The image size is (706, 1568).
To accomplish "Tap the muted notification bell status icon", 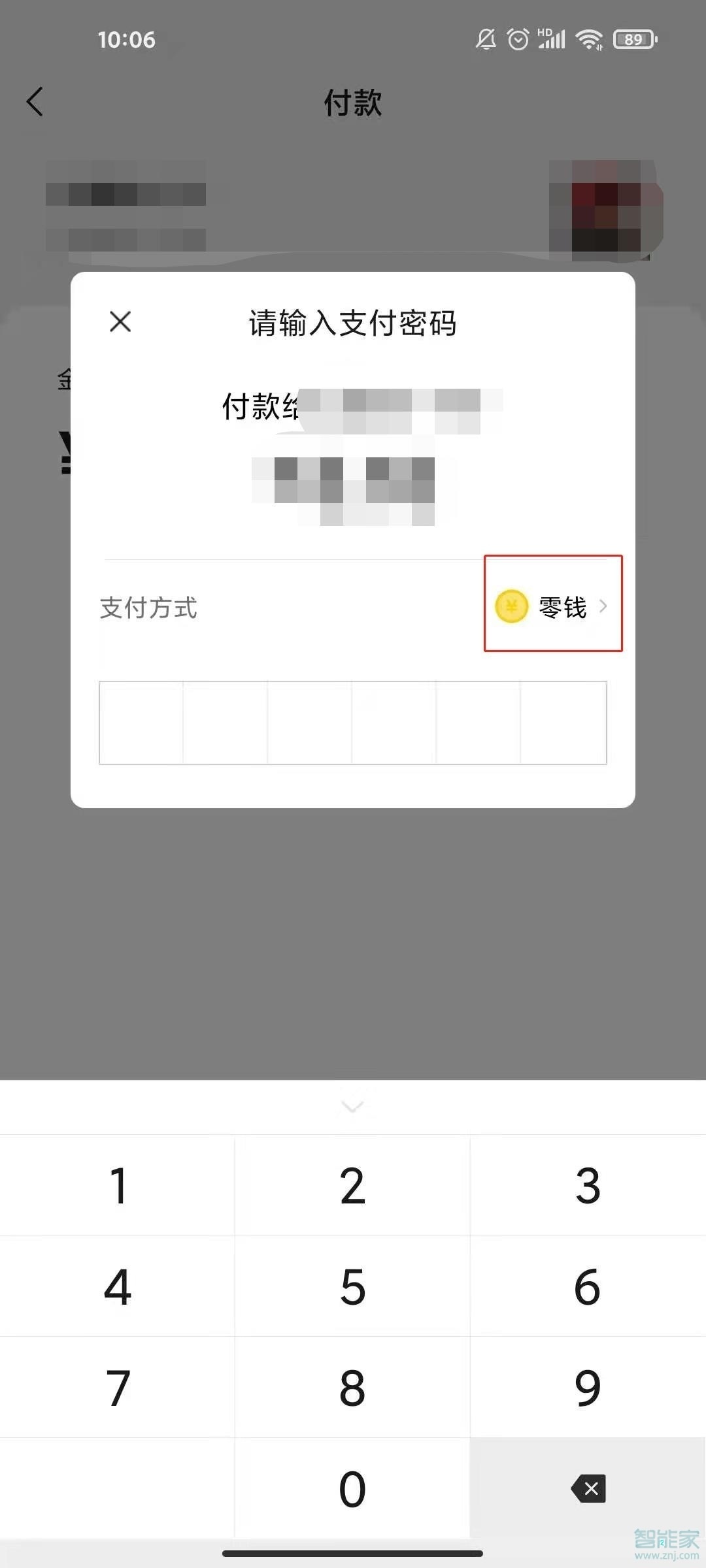I will coord(486,40).
